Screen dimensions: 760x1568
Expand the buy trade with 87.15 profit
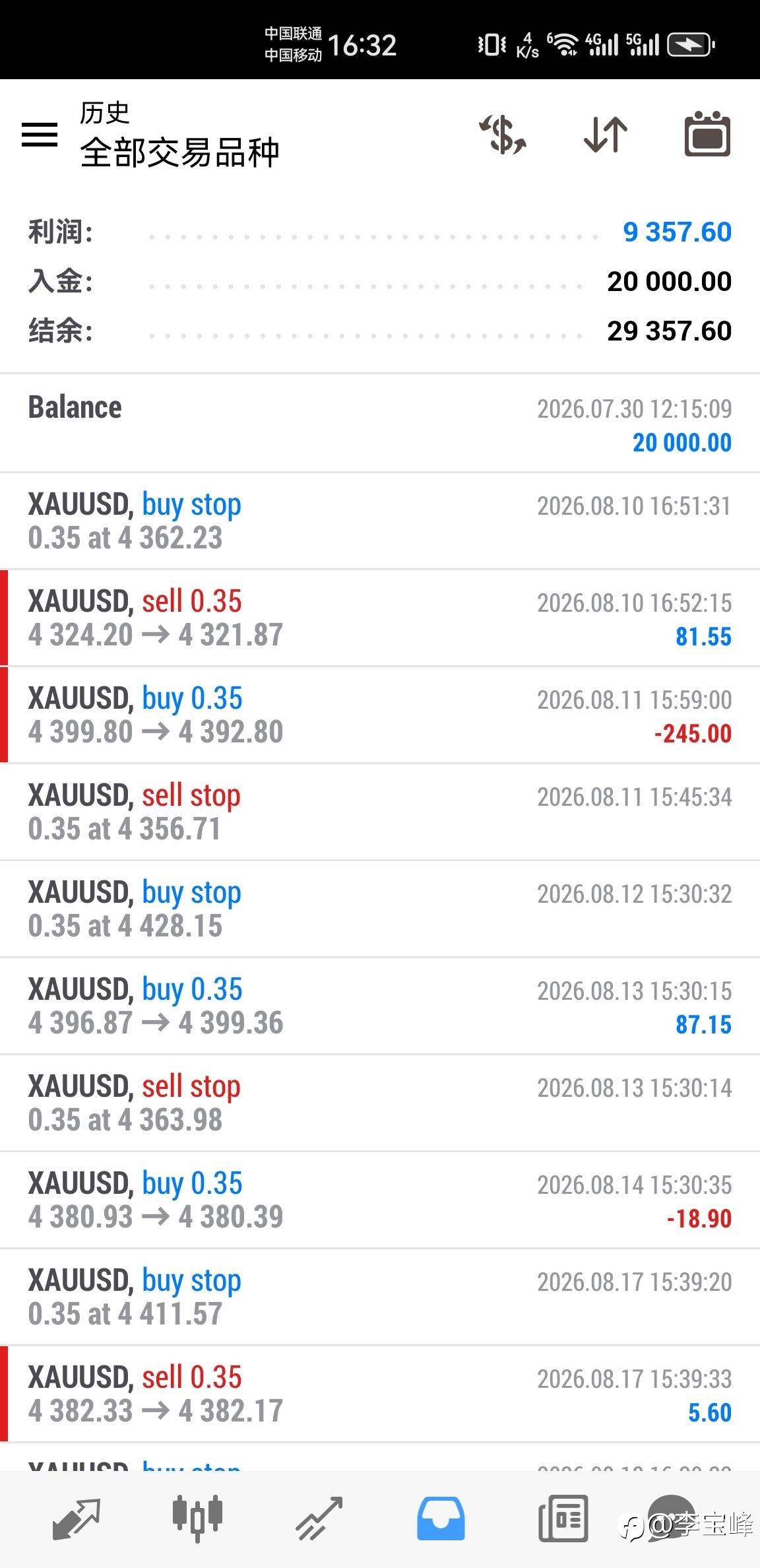point(380,1006)
